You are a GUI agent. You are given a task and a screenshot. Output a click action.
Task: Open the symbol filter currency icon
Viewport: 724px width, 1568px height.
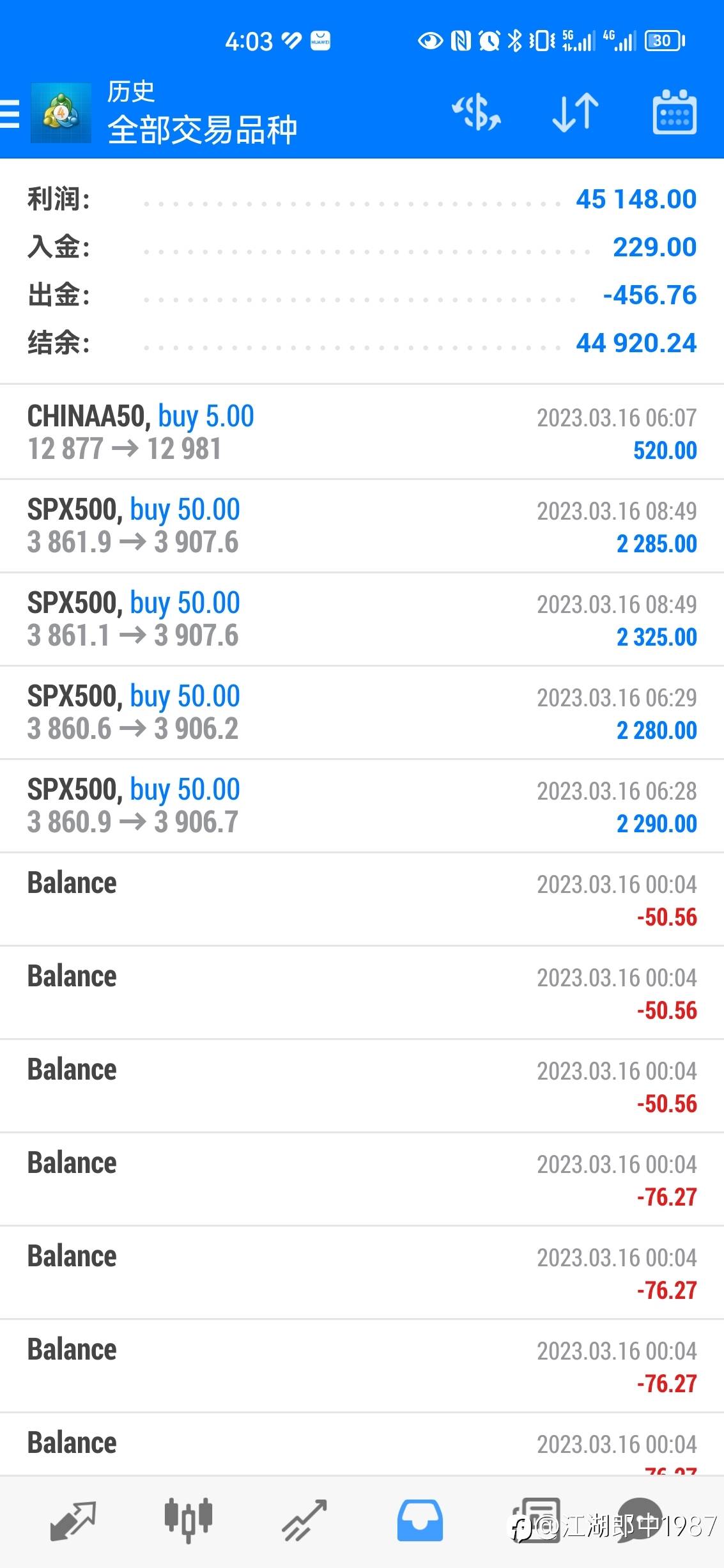pyautogui.click(x=476, y=113)
